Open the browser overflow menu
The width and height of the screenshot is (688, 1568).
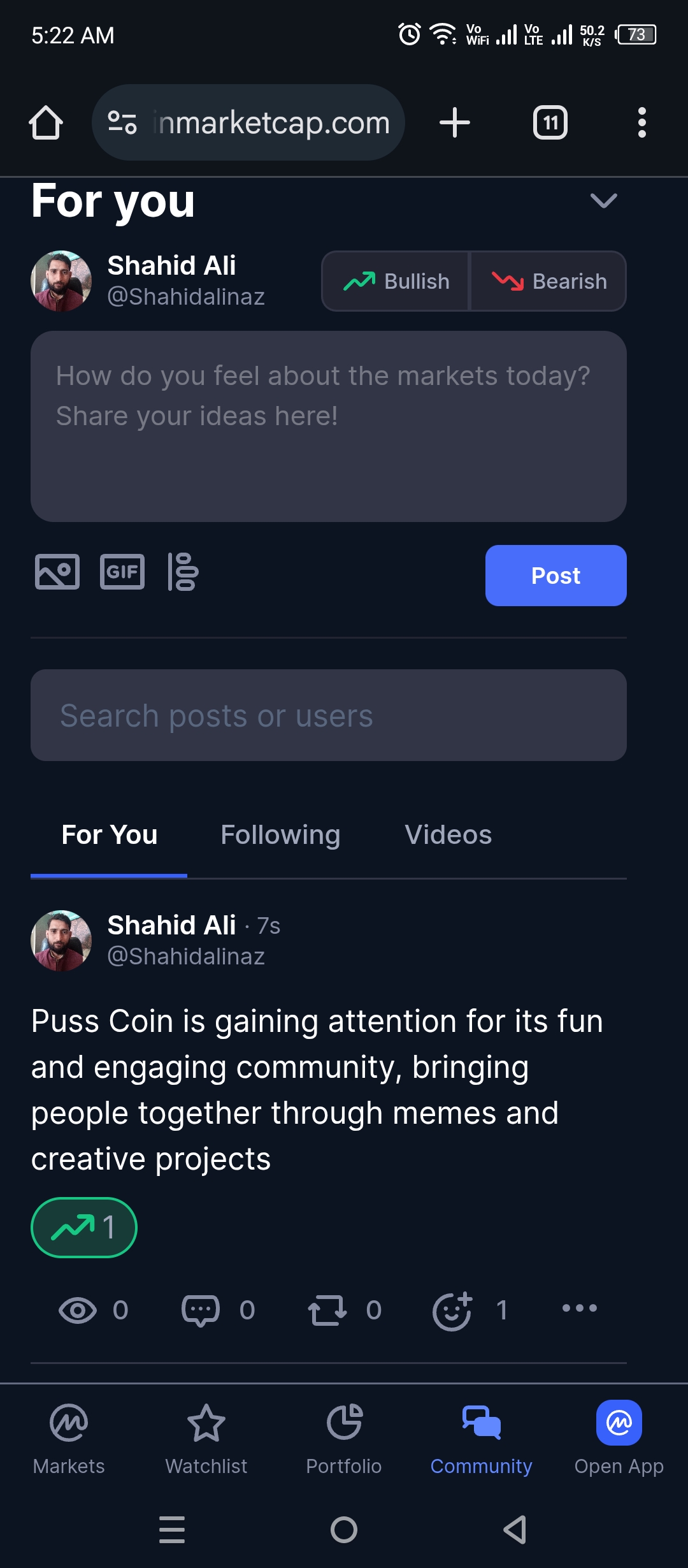point(642,122)
